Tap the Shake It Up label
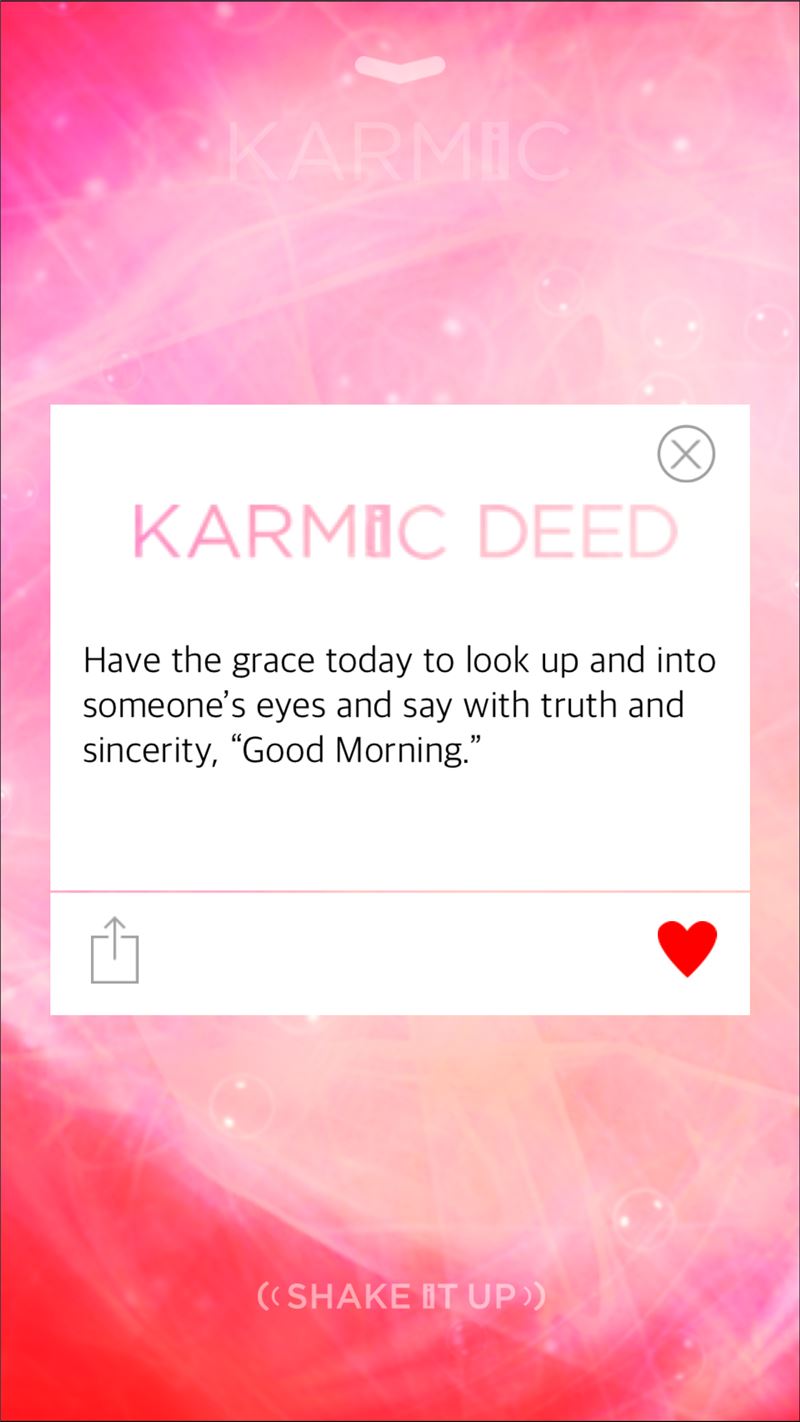800x1422 pixels. click(x=401, y=1297)
